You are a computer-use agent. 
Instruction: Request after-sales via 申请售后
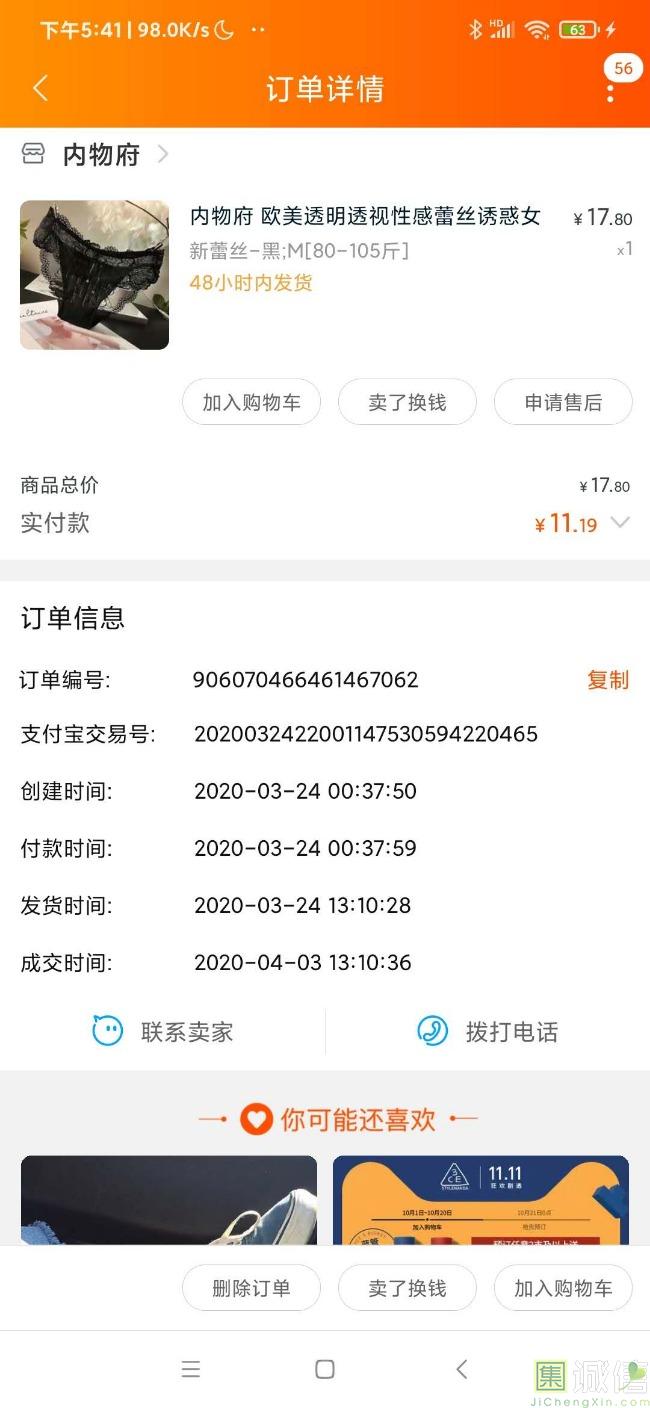click(563, 402)
